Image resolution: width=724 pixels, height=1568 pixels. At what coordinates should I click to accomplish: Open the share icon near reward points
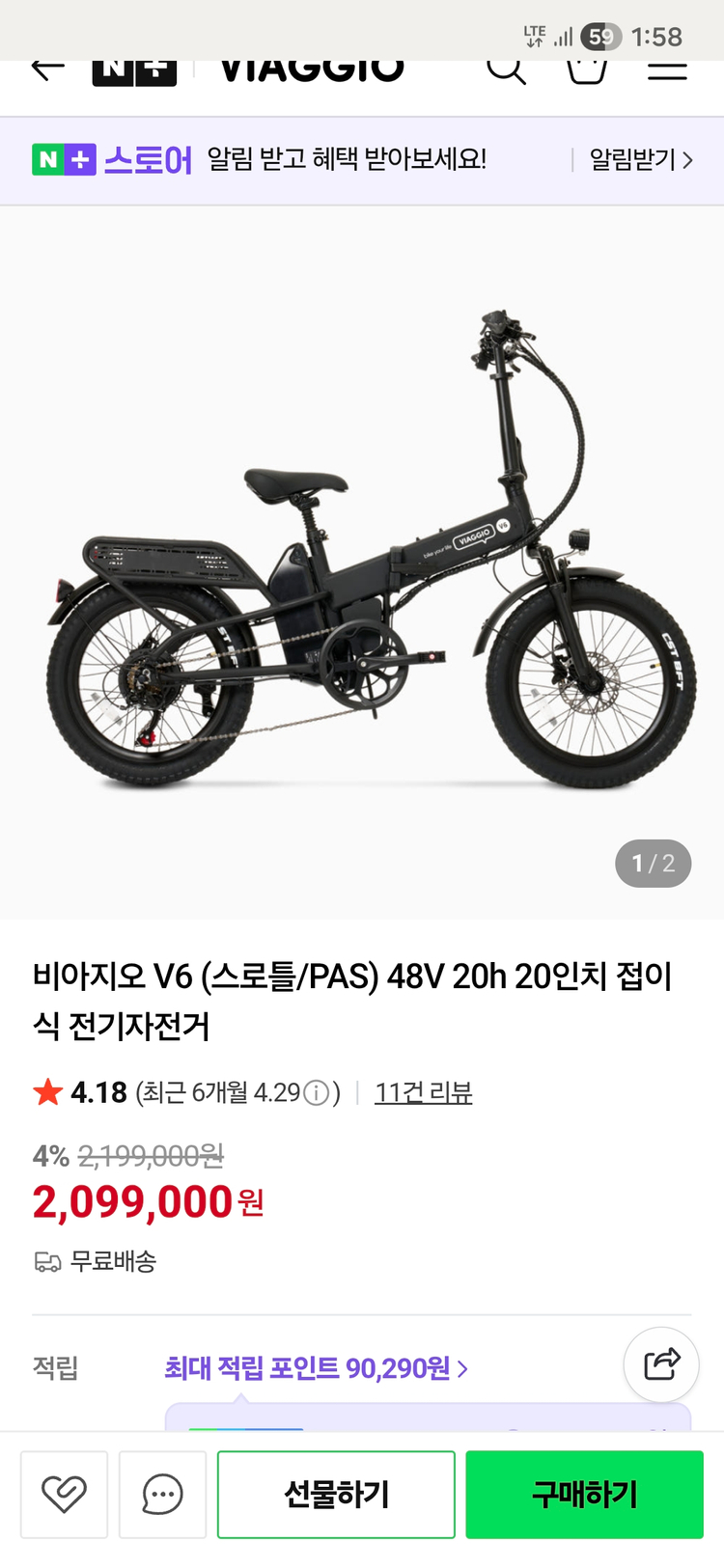pos(660,1363)
